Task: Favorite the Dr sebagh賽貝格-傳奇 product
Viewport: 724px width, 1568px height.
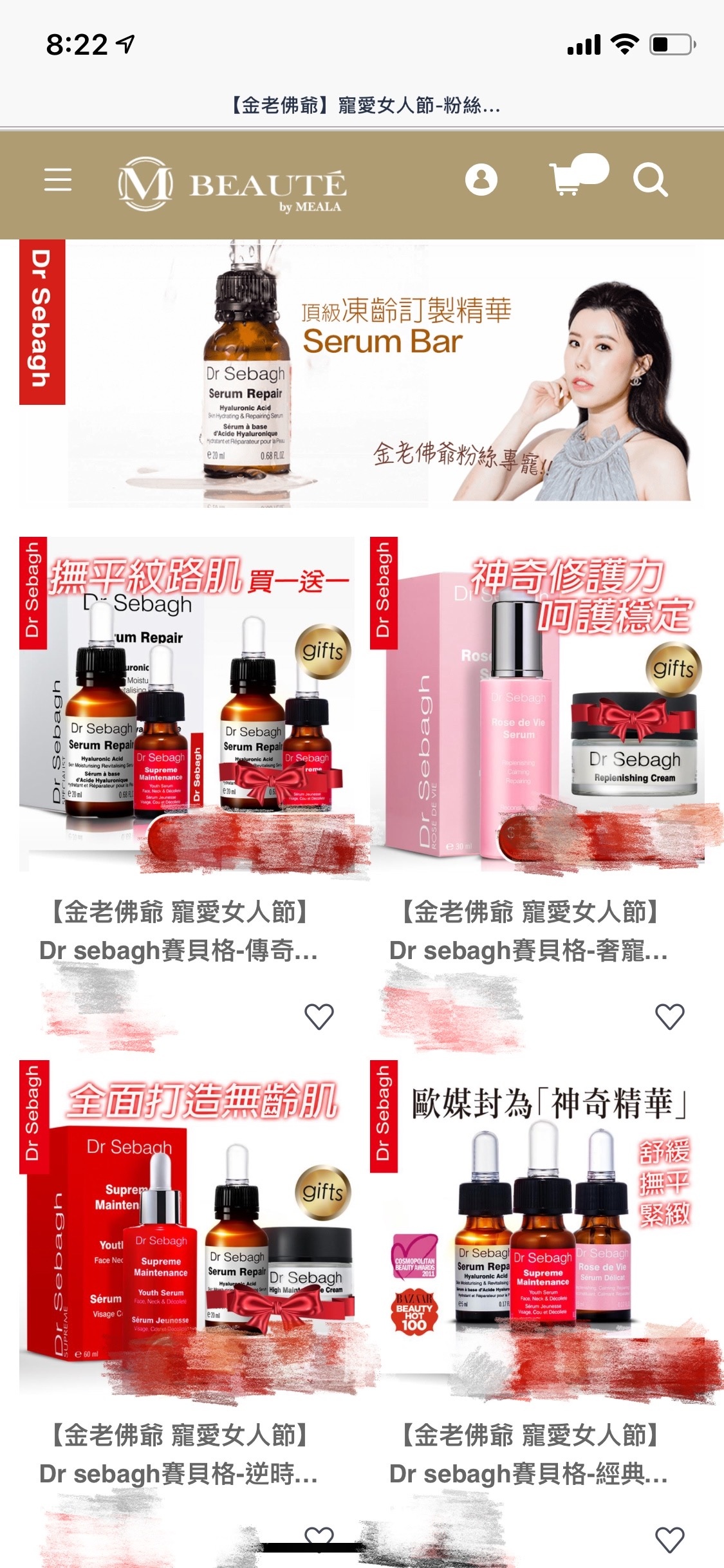Action: (x=319, y=1016)
